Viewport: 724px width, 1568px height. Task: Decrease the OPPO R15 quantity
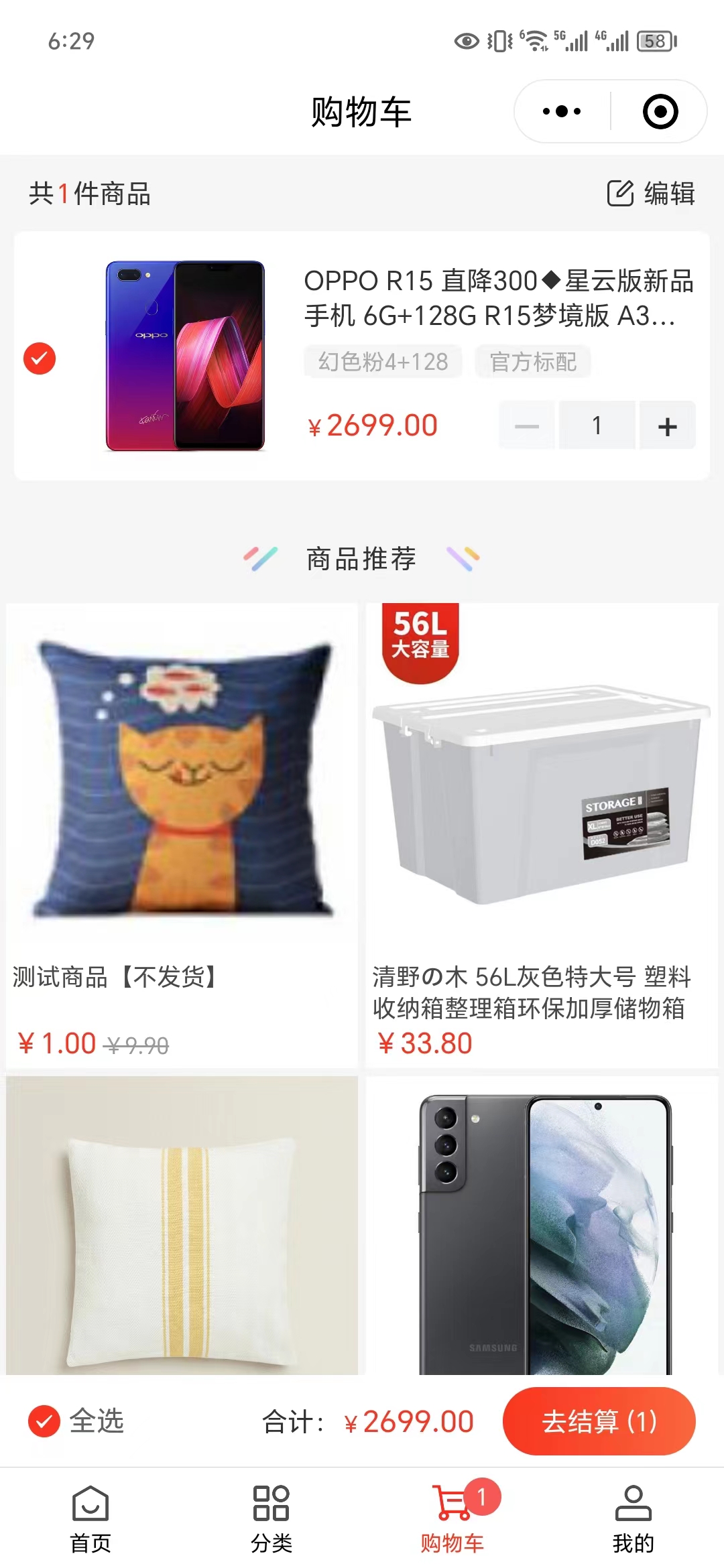click(527, 426)
